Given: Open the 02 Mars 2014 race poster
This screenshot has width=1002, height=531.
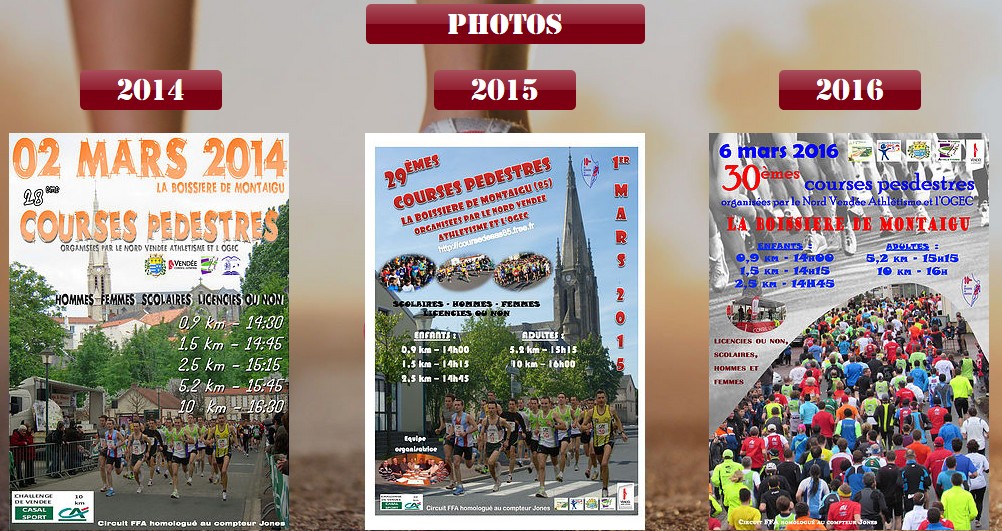Looking at the screenshot, I should point(149,330).
